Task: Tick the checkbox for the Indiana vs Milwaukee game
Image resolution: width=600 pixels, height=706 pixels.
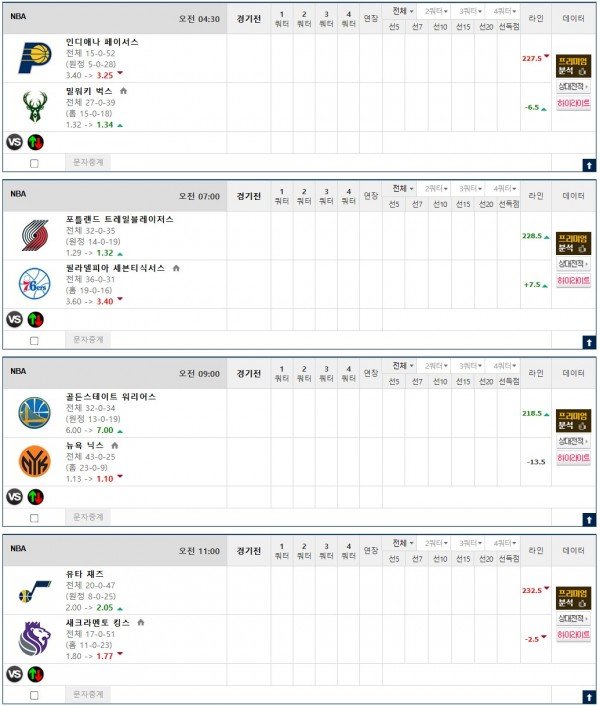Action: point(34,163)
